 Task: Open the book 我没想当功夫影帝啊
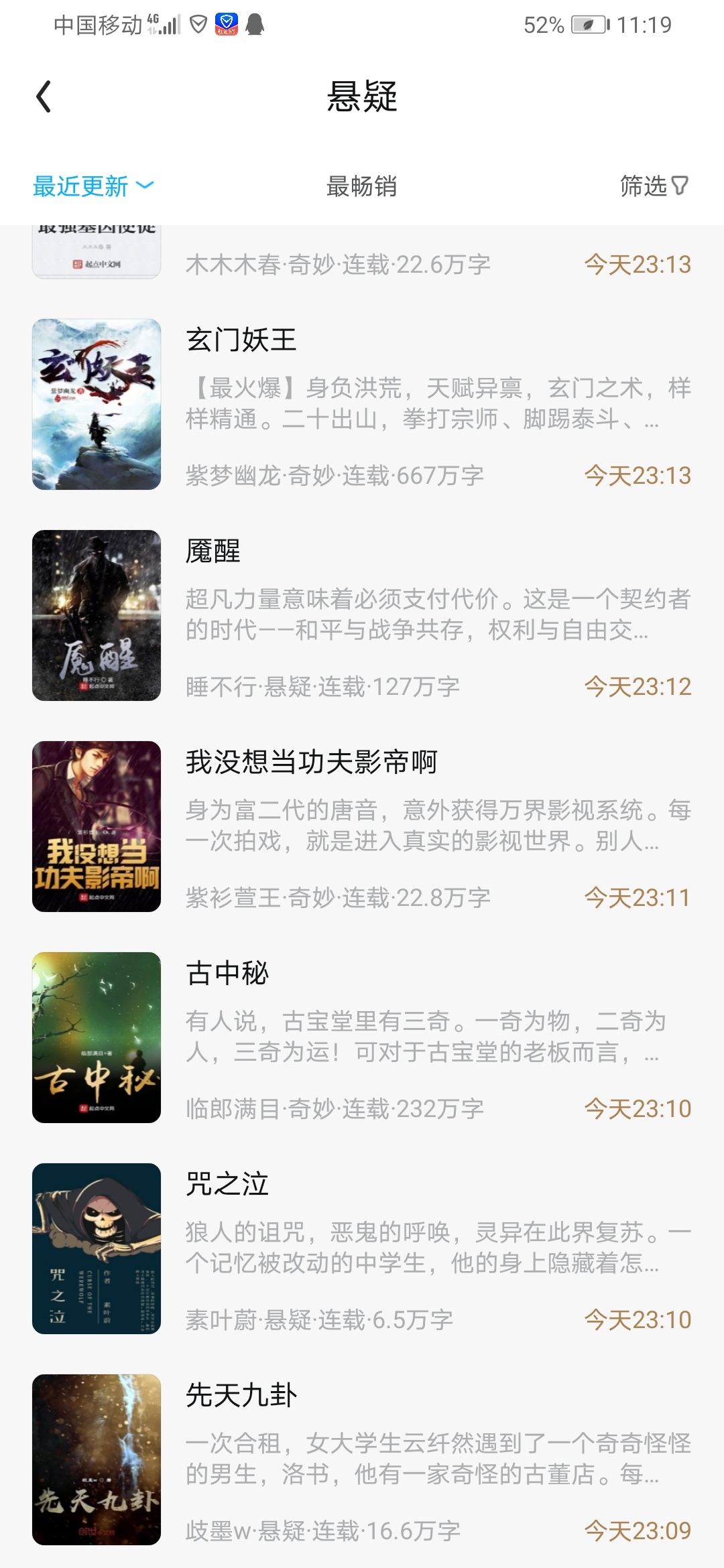click(362, 826)
